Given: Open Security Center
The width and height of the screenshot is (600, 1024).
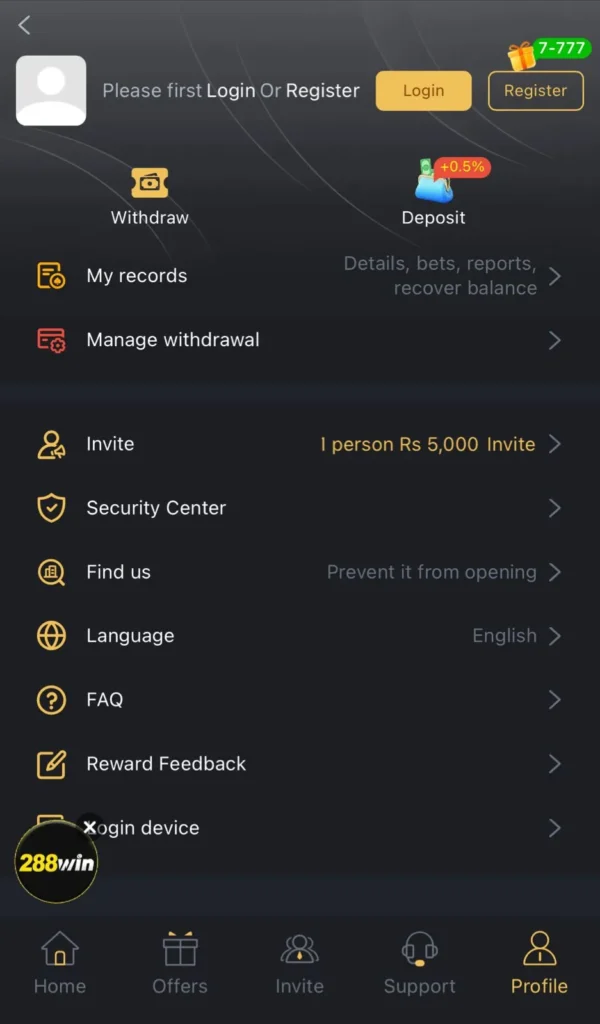Looking at the screenshot, I should 300,508.
